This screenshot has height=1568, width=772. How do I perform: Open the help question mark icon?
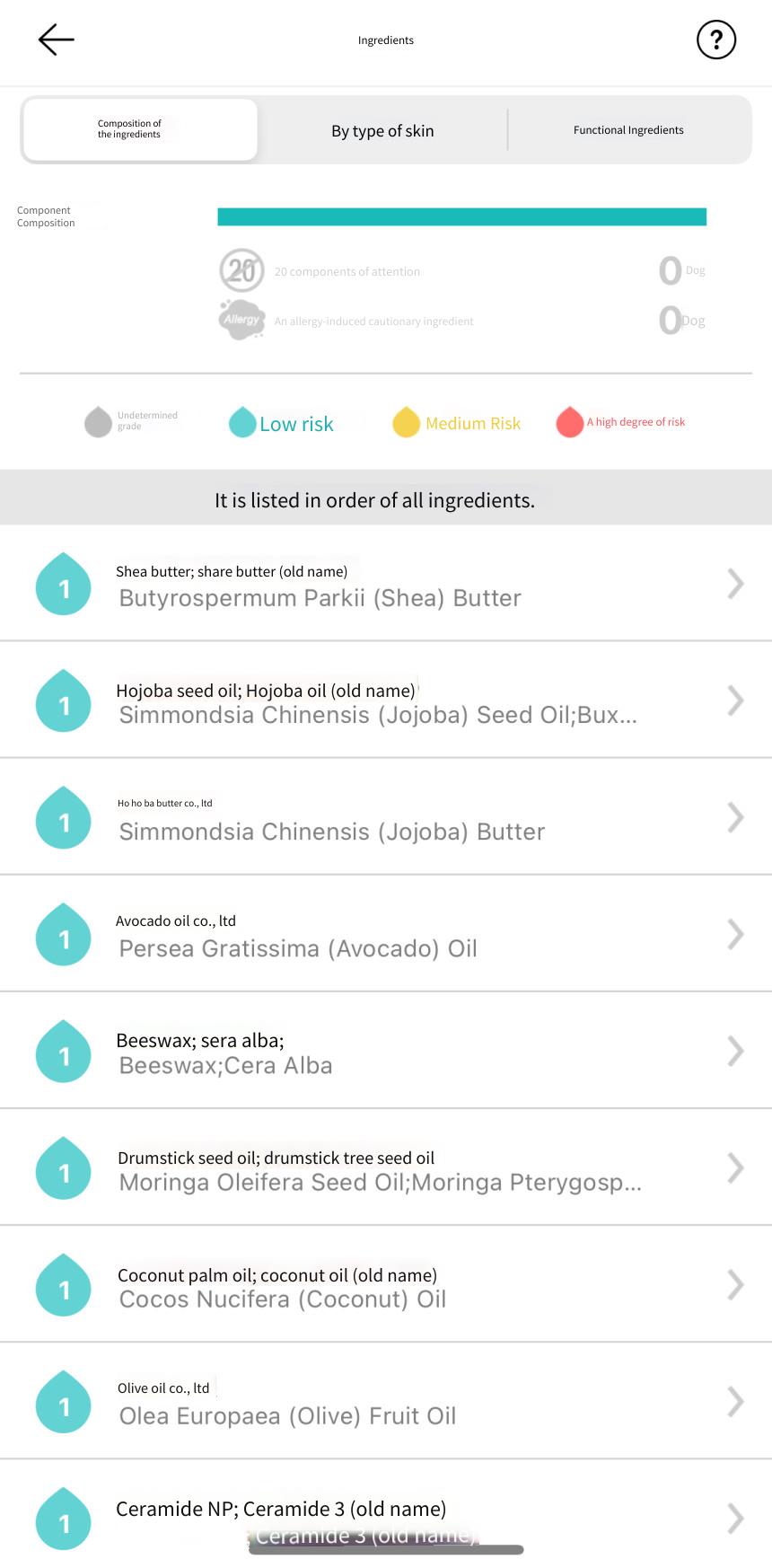[x=716, y=40]
